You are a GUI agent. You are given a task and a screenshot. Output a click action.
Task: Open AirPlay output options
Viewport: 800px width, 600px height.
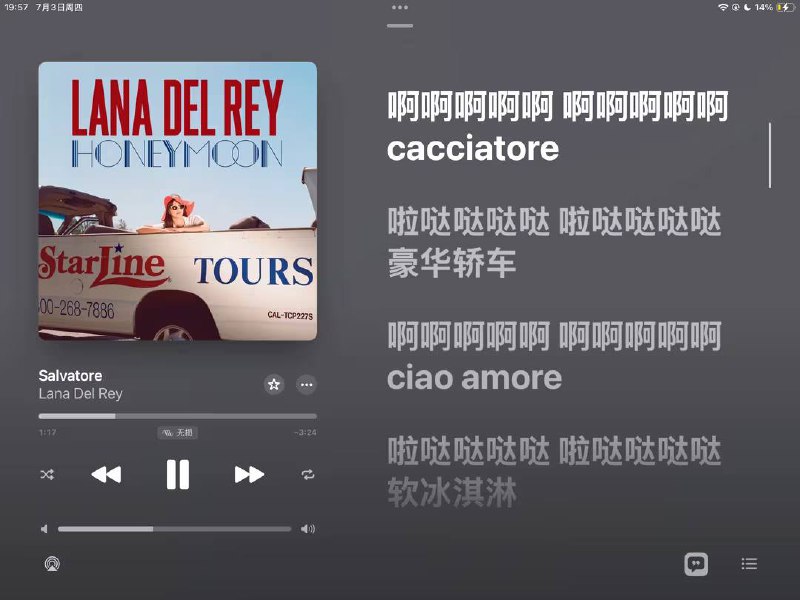[x=52, y=564]
